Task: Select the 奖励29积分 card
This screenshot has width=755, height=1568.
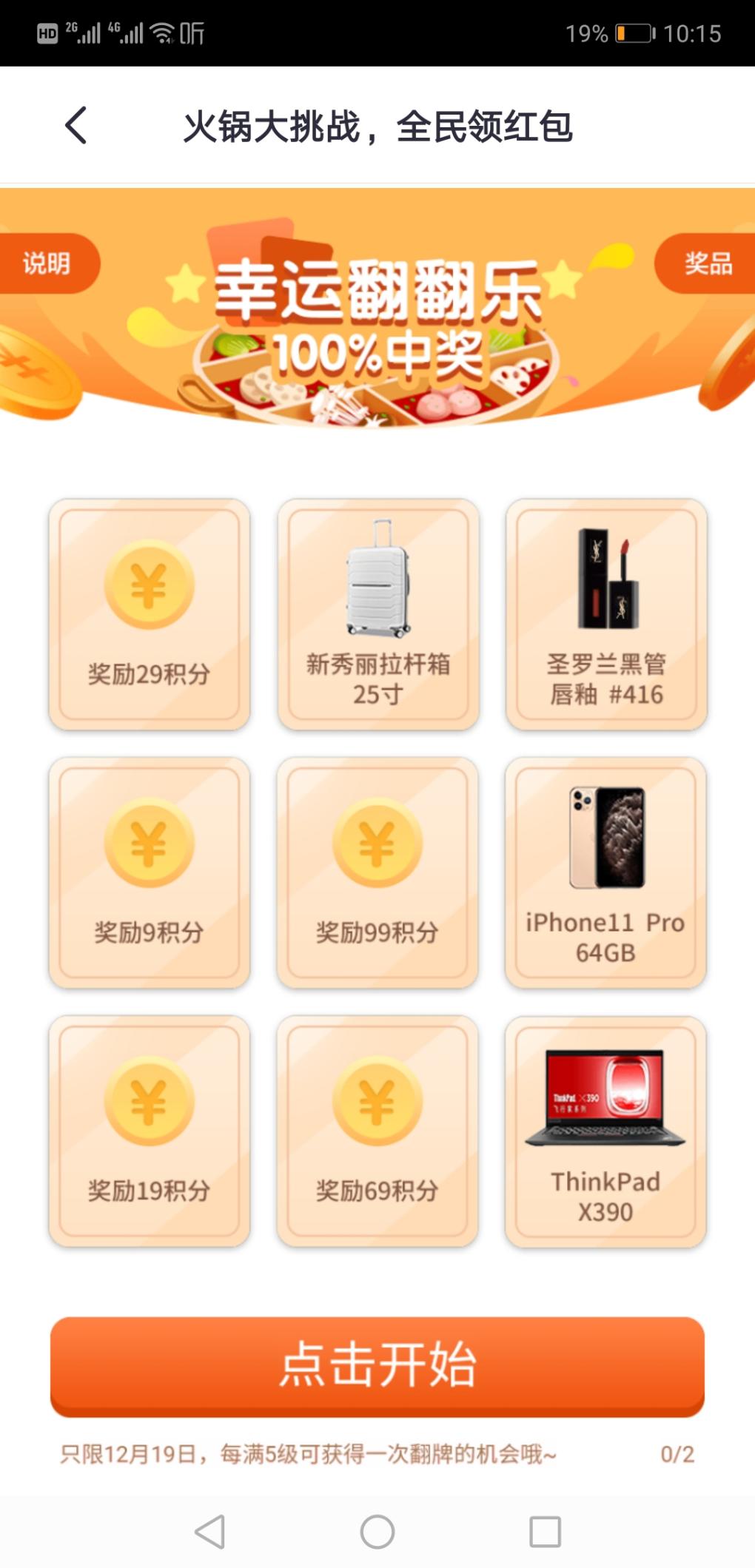Action: 150,614
